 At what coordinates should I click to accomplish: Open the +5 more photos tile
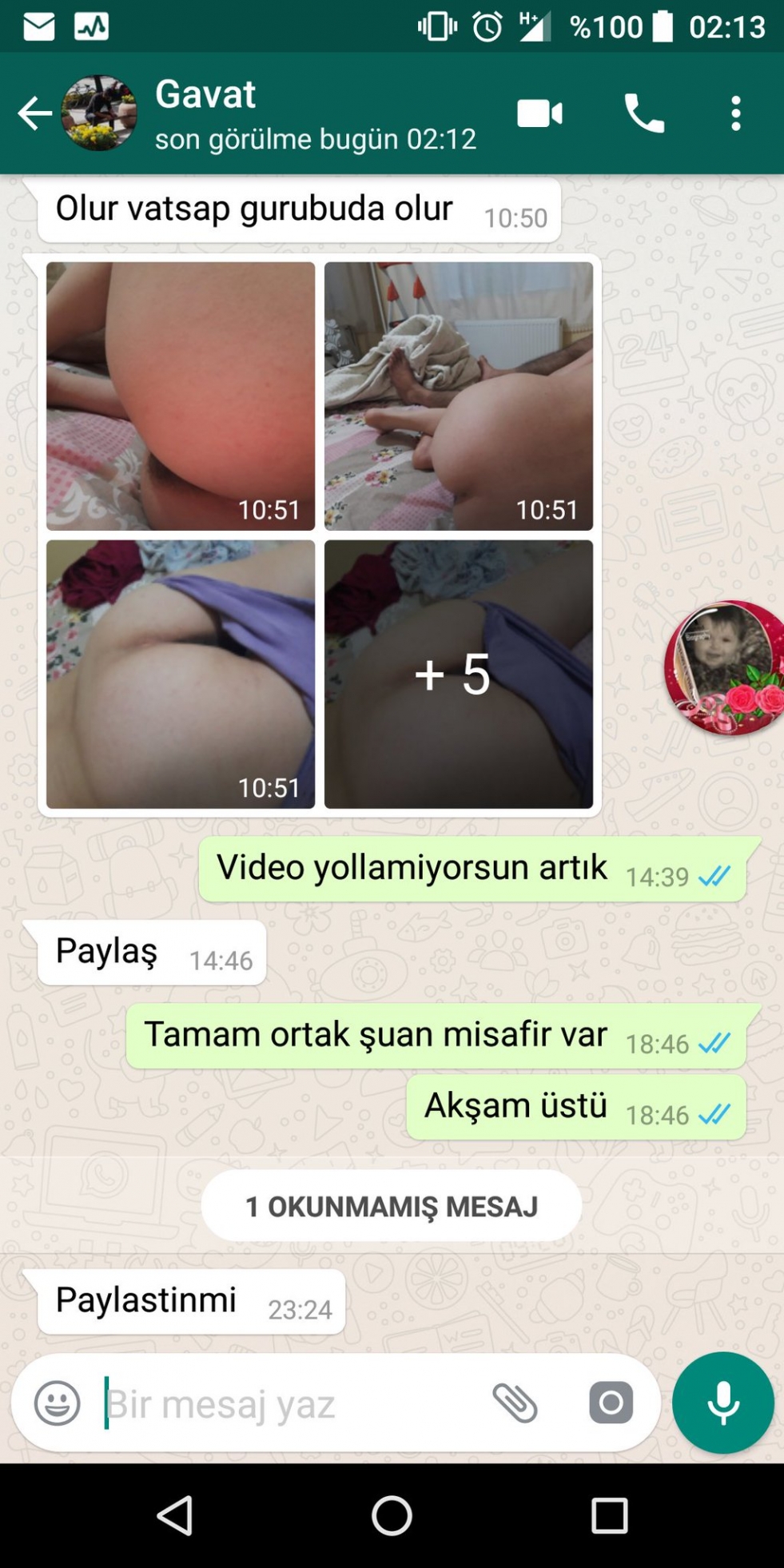pyautogui.click(x=458, y=674)
